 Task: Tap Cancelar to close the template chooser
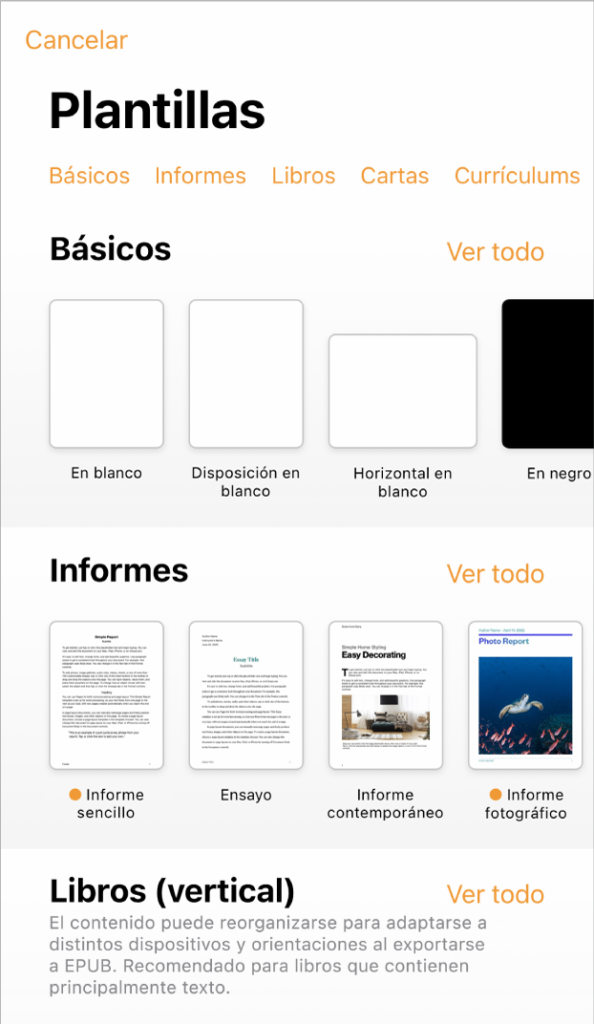click(x=76, y=40)
